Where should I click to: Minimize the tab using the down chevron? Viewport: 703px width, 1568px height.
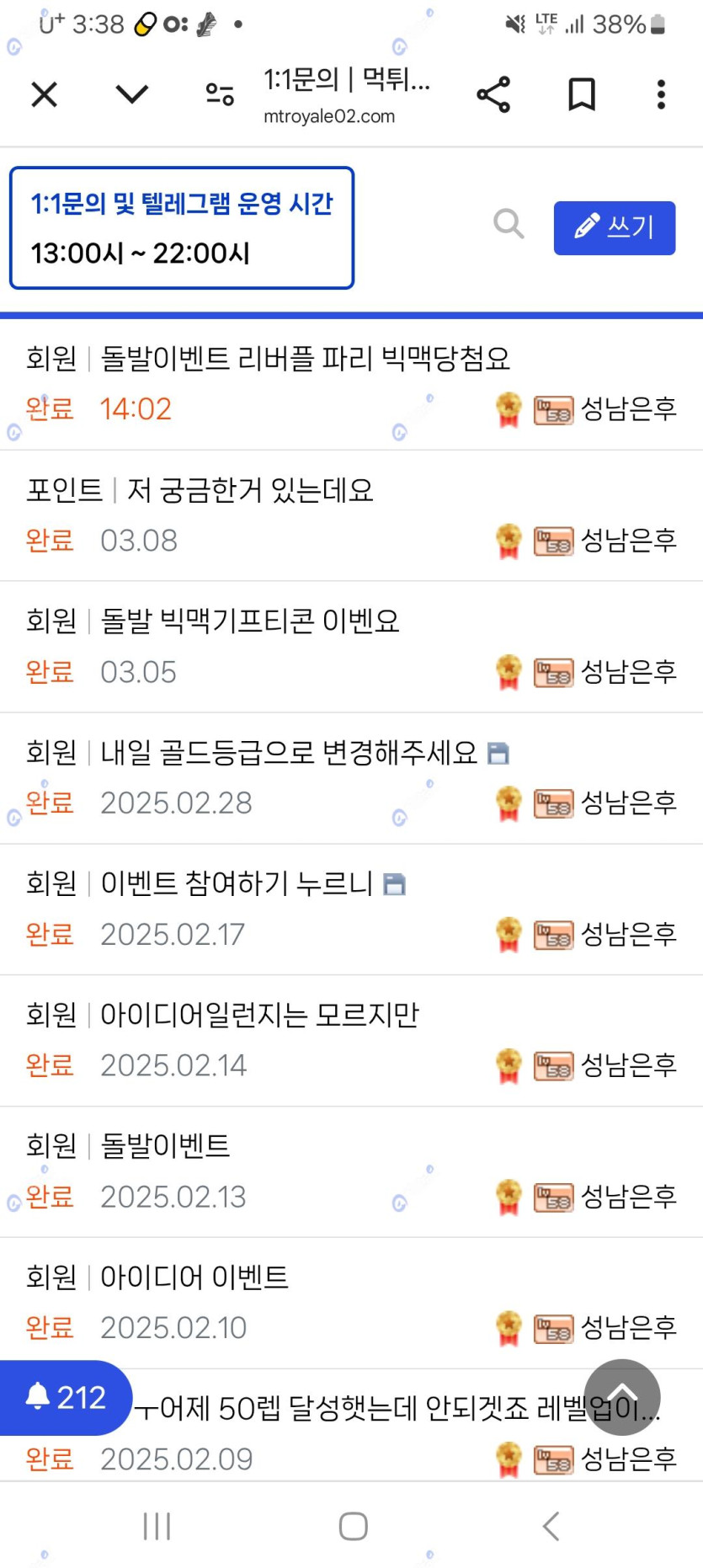coord(131,94)
